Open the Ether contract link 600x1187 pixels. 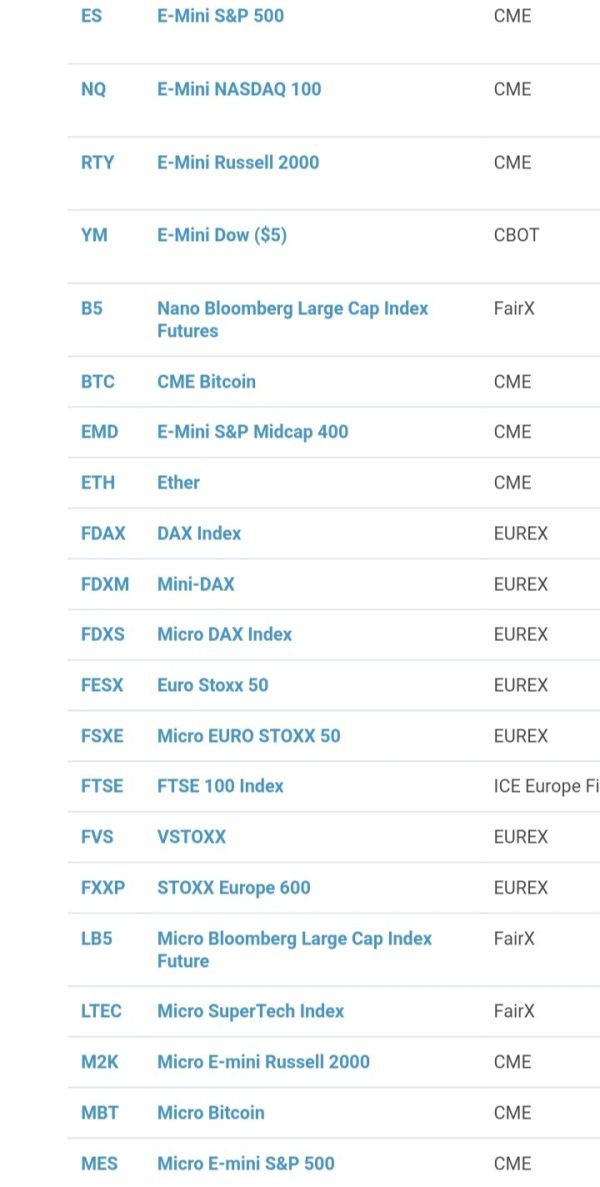click(178, 482)
